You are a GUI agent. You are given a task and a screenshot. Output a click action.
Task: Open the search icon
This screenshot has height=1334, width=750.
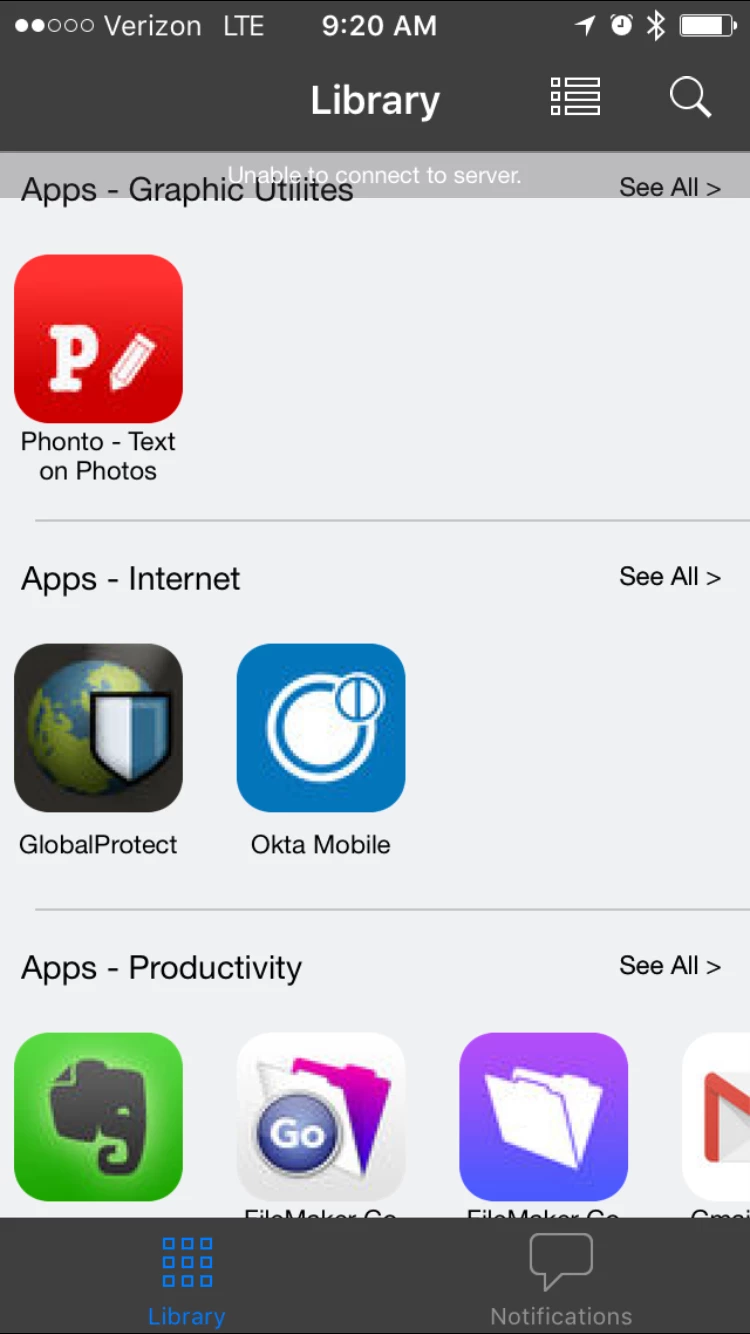pos(690,97)
